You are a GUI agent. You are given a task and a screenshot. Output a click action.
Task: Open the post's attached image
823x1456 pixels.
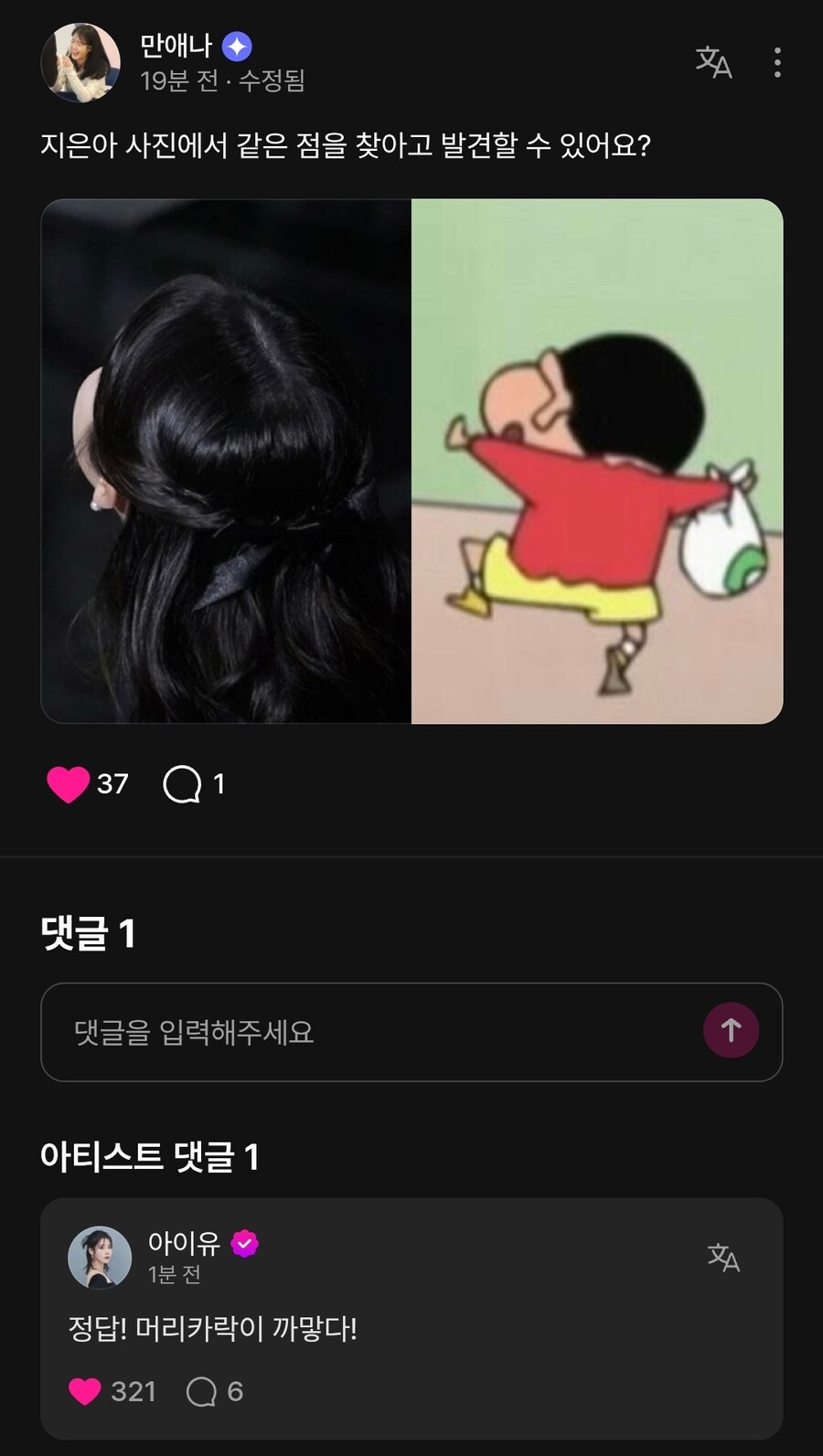click(x=411, y=461)
